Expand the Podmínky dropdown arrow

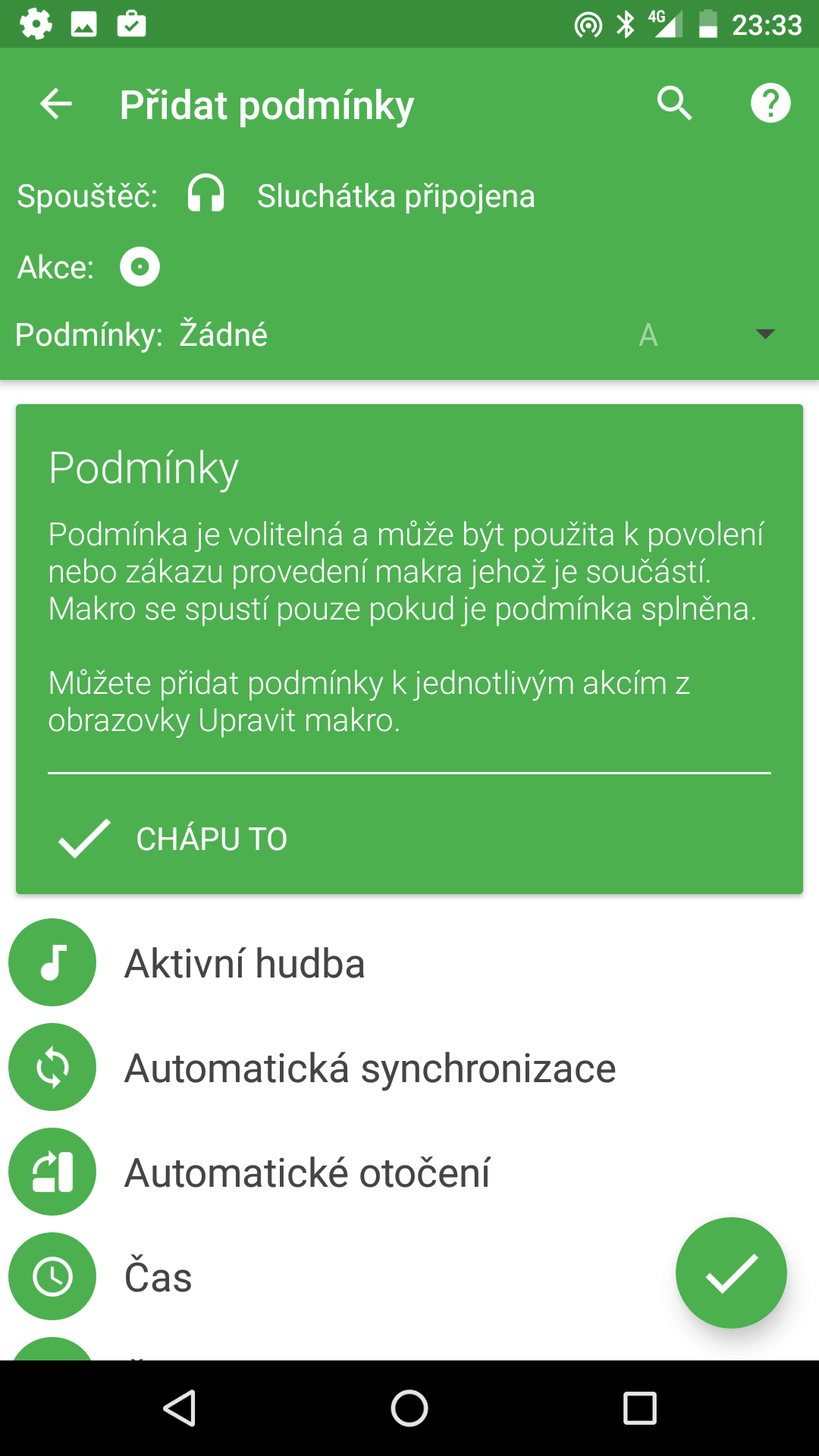pos(765,334)
